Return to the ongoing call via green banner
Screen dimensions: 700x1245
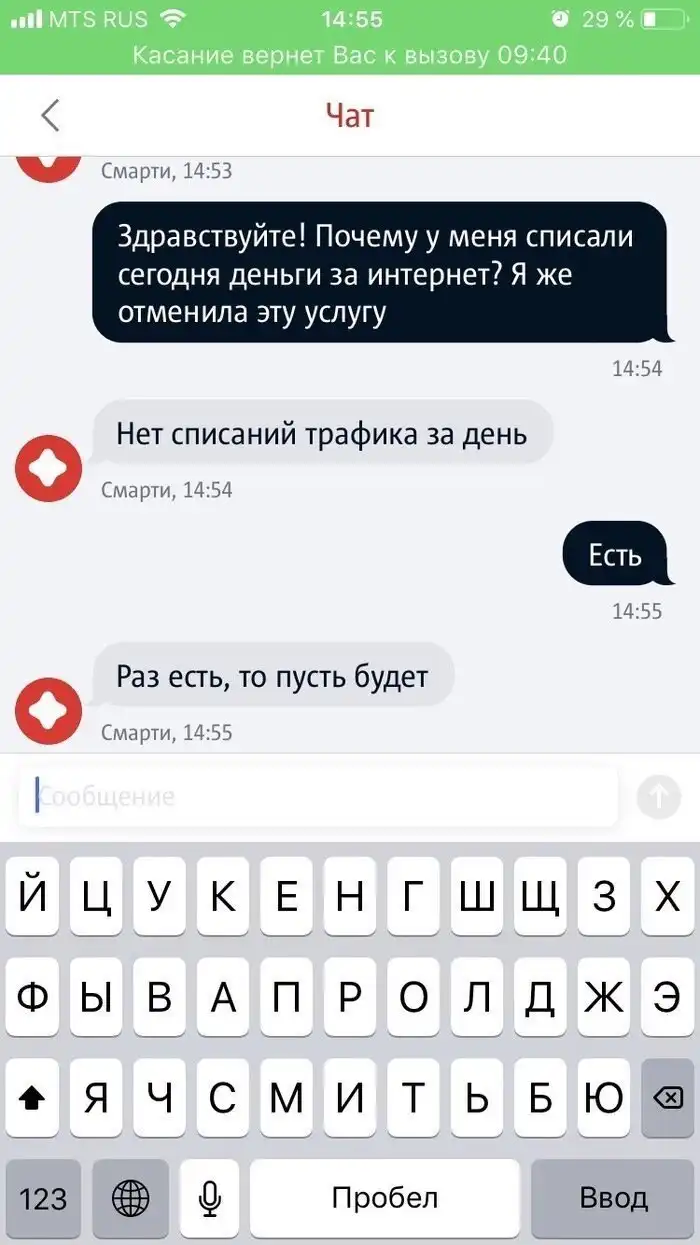pyautogui.click(x=350, y=54)
